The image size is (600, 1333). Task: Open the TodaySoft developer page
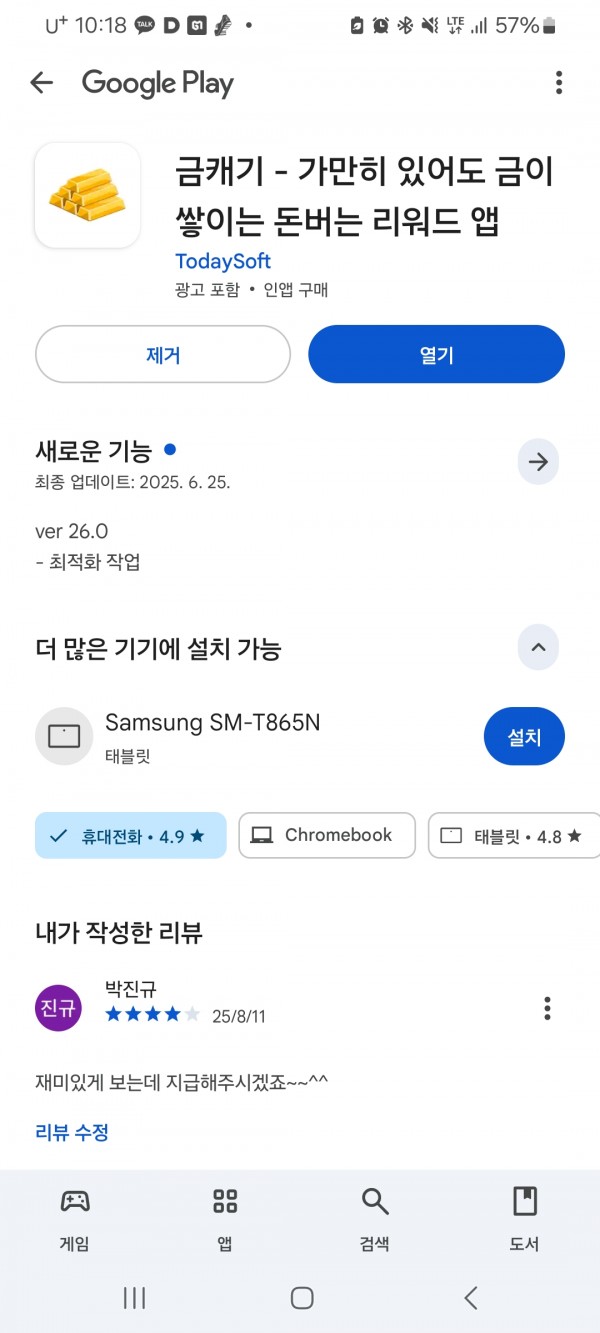tap(223, 261)
